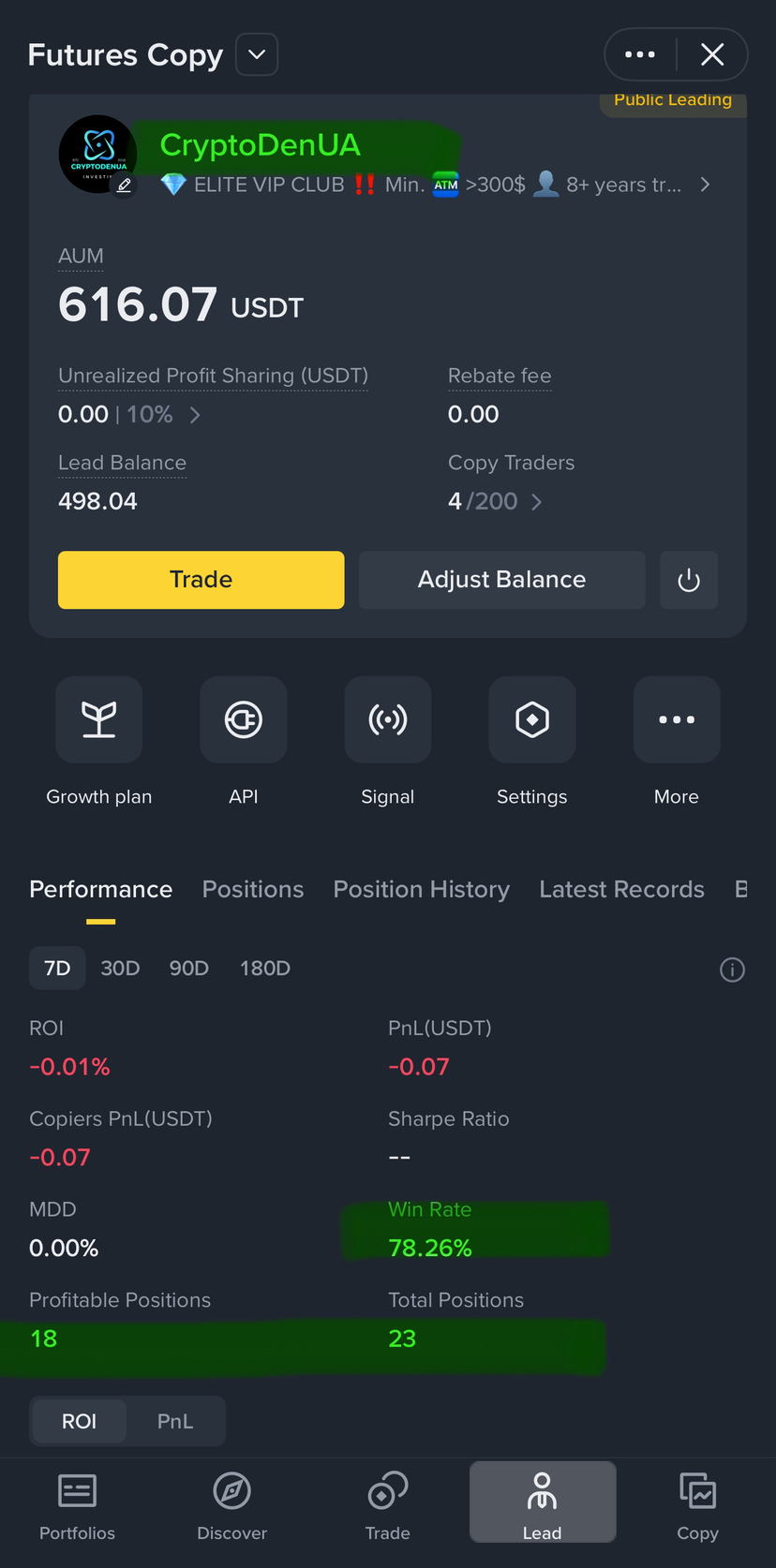Go to Portfolios in bottom navigation

77,1504
